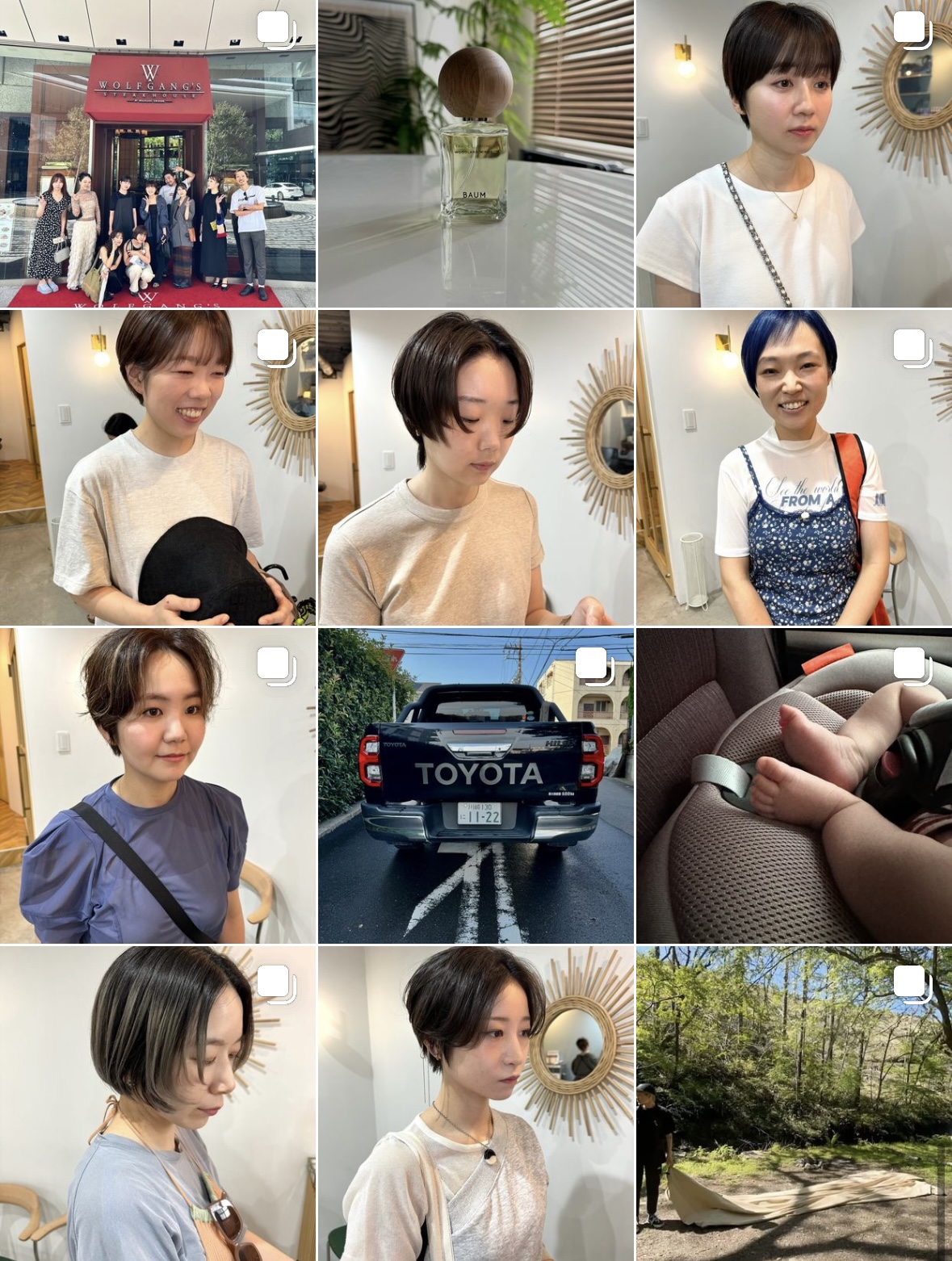The height and width of the screenshot is (1261, 952).
Task: Open the post of woman in beige tee looking down
Action: click(x=476, y=468)
